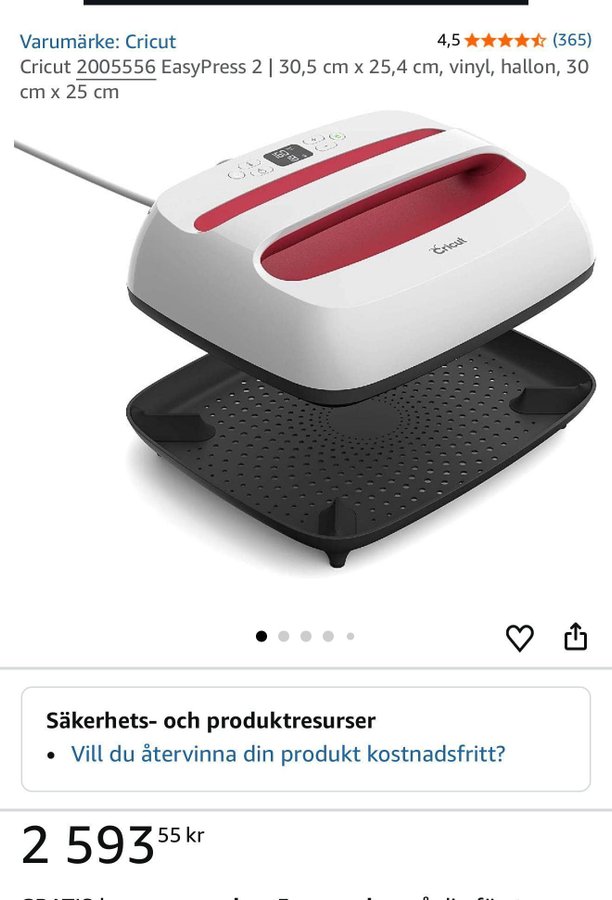Add the EasyPress 2 to wishlist

coord(519,637)
